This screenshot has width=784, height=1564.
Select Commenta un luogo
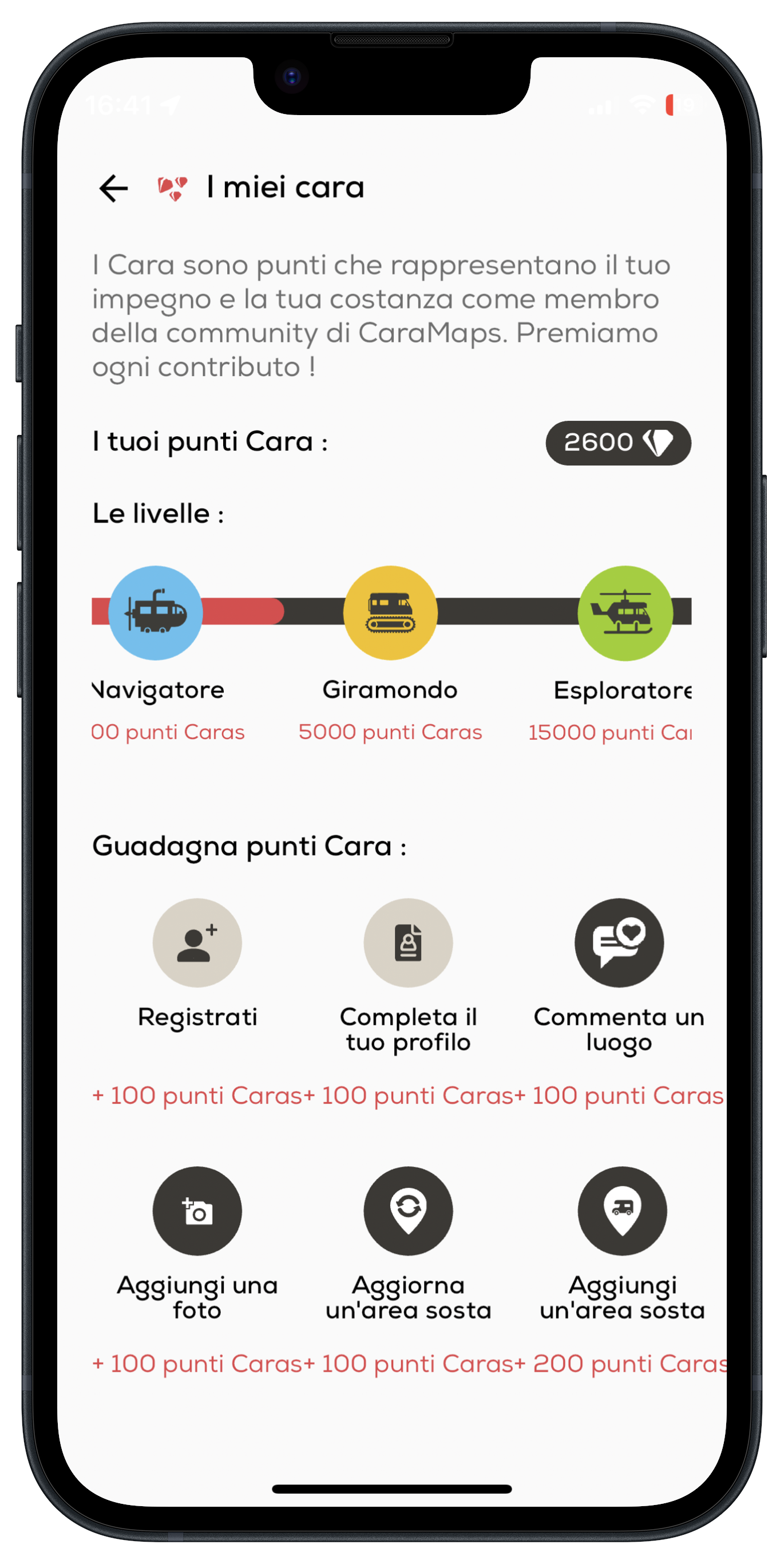click(x=619, y=942)
